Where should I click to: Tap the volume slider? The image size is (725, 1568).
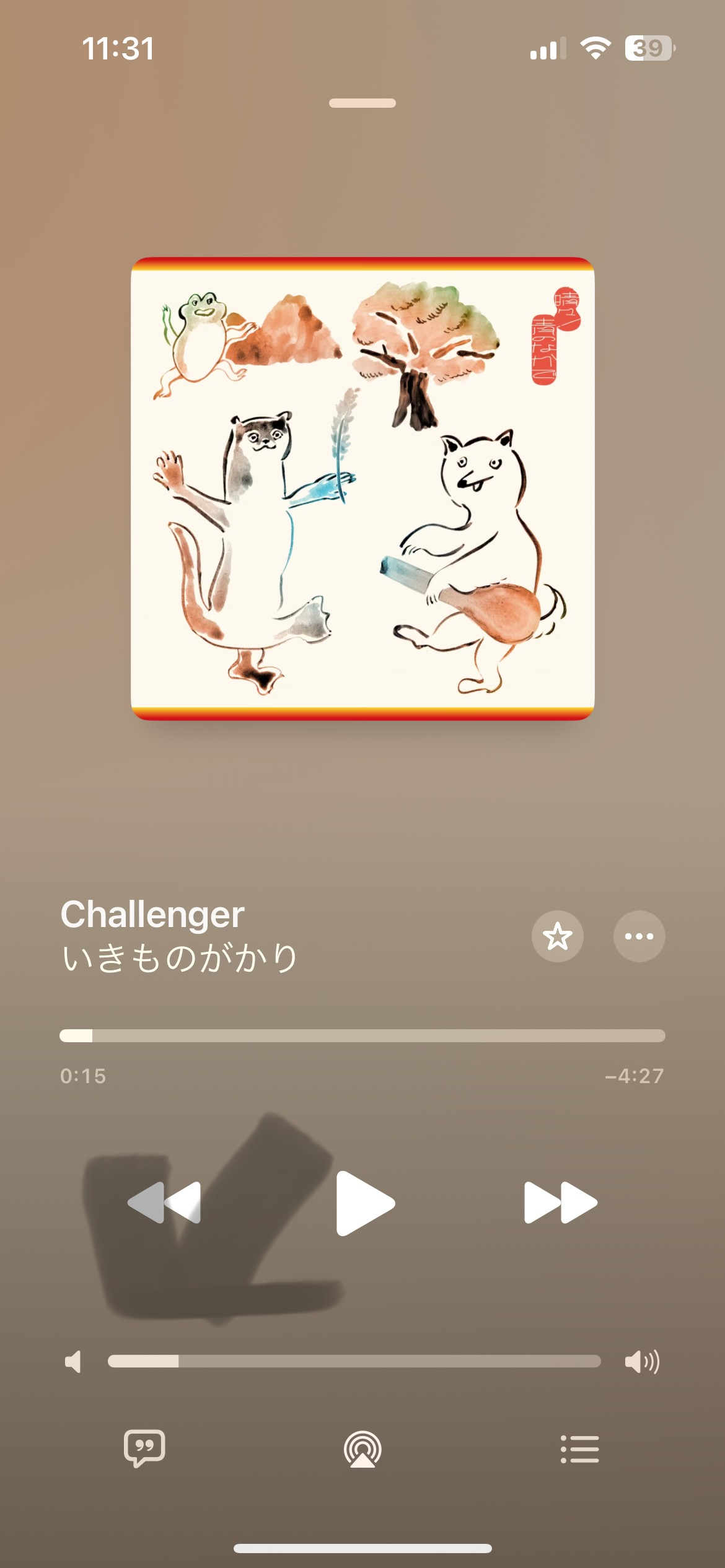click(354, 1361)
